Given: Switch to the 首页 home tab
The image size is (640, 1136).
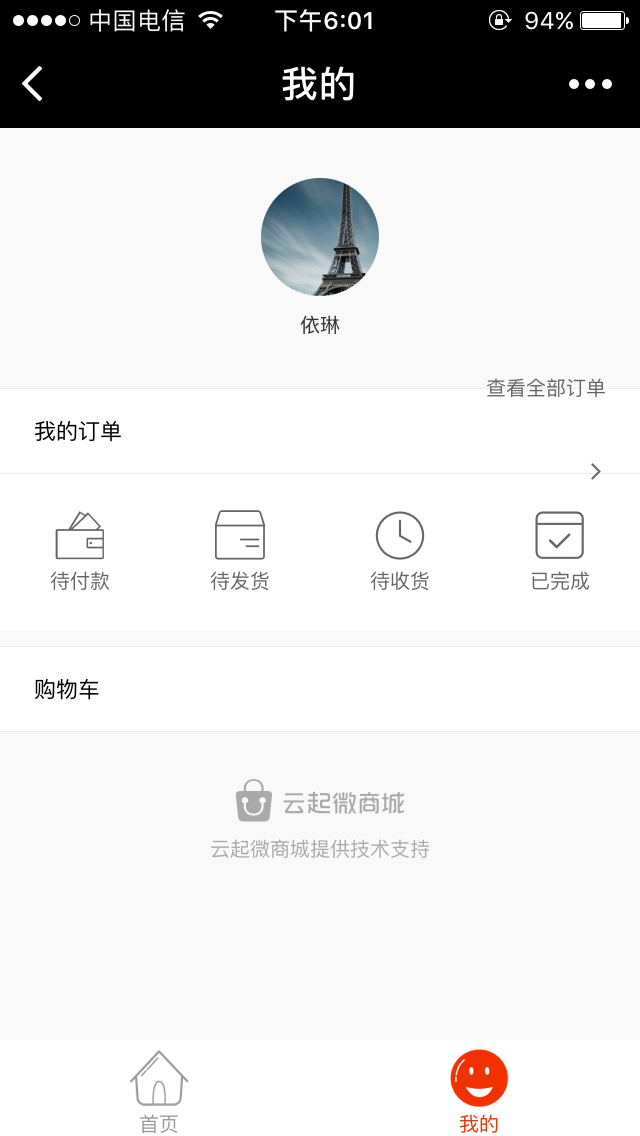Looking at the screenshot, I should (x=159, y=1092).
